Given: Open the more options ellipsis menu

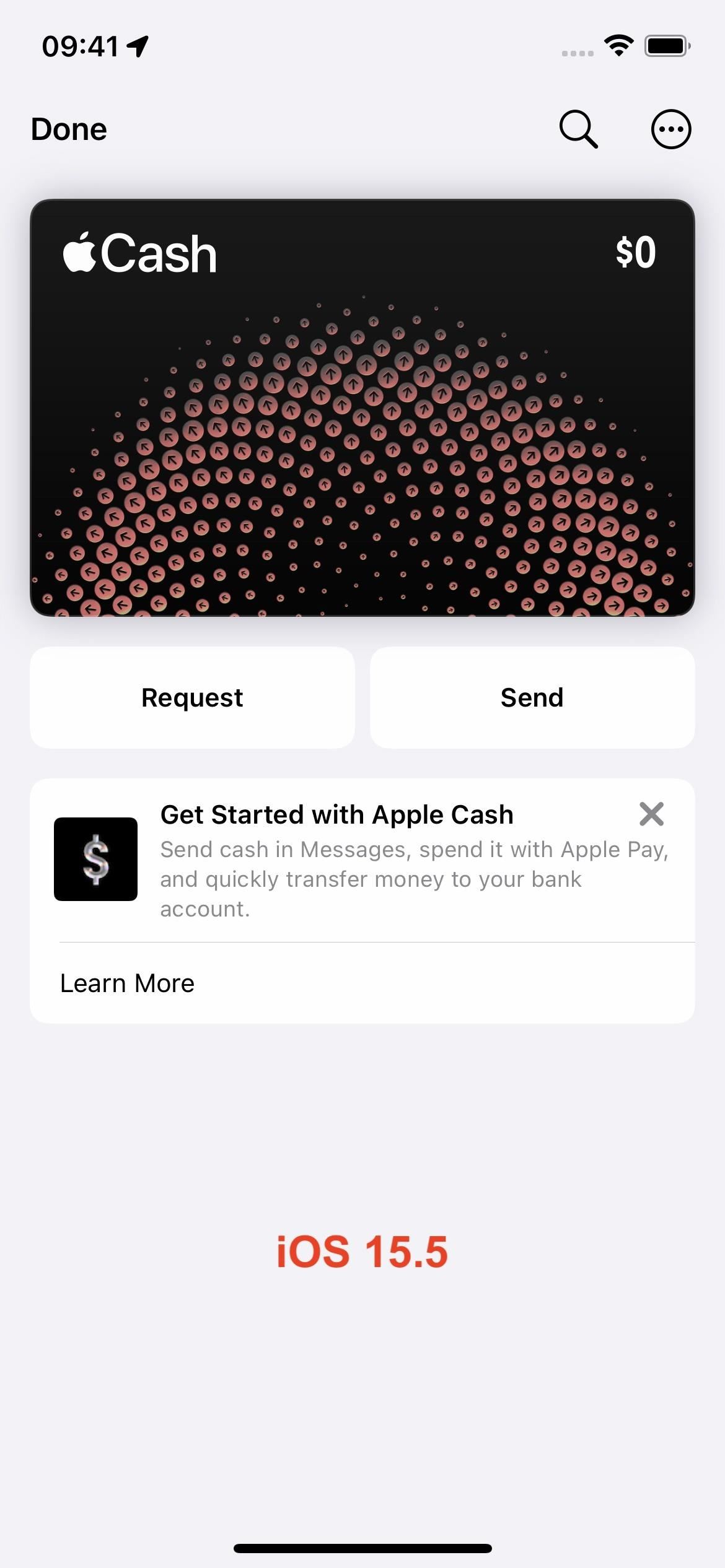Looking at the screenshot, I should [670, 129].
